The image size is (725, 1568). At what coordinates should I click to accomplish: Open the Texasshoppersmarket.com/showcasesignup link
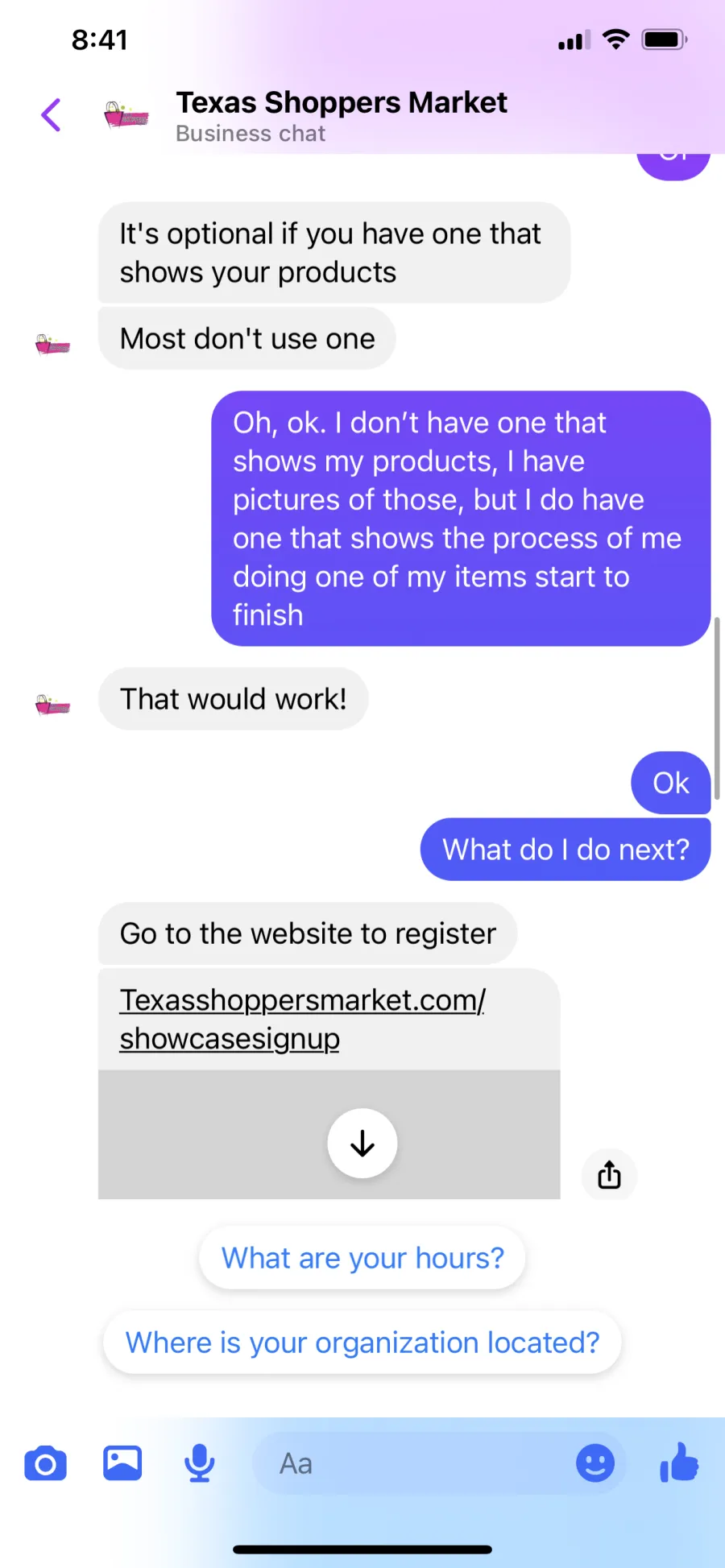pyautogui.click(x=302, y=1019)
